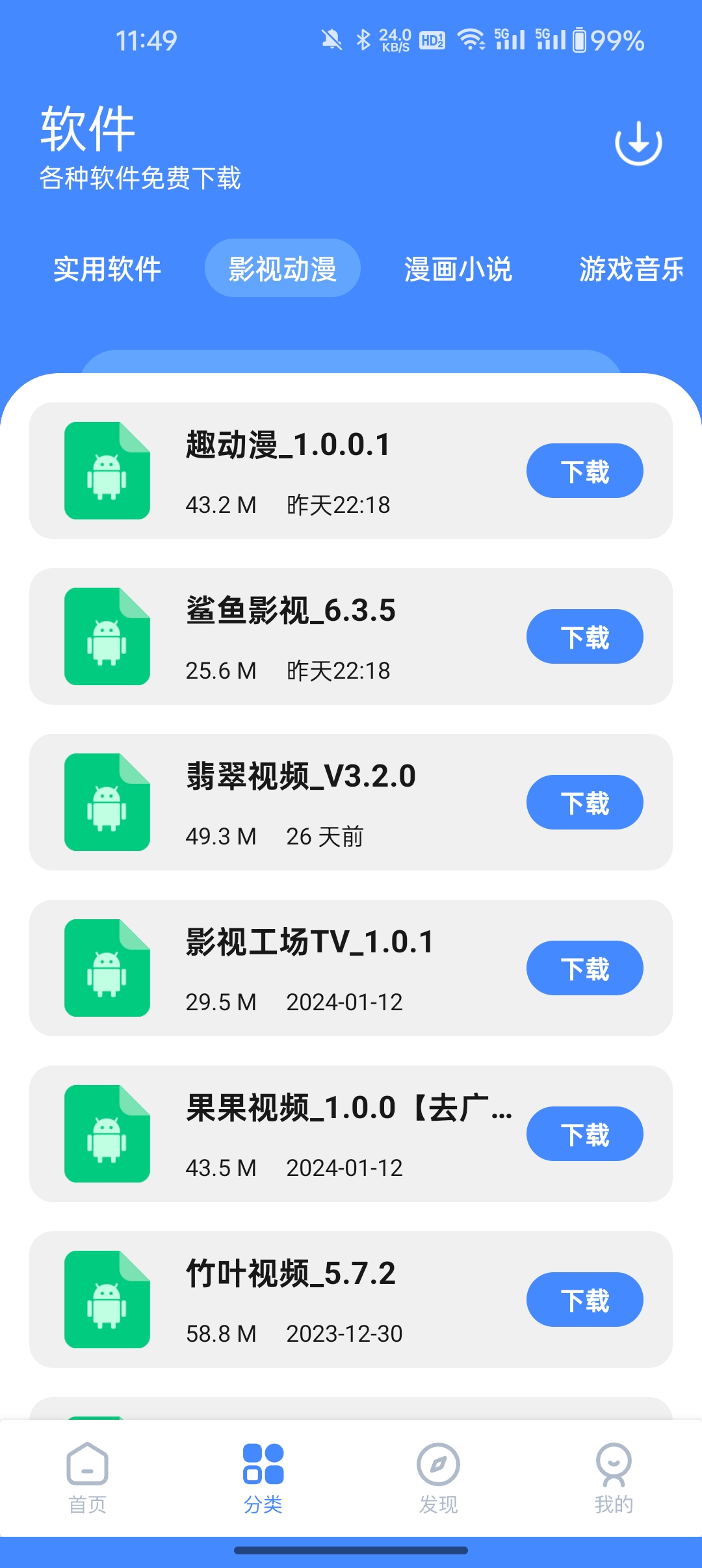The image size is (702, 1568).
Task: Tap 下载 next to 果果视频_1.0.0
Action: click(x=584, y=1134)
